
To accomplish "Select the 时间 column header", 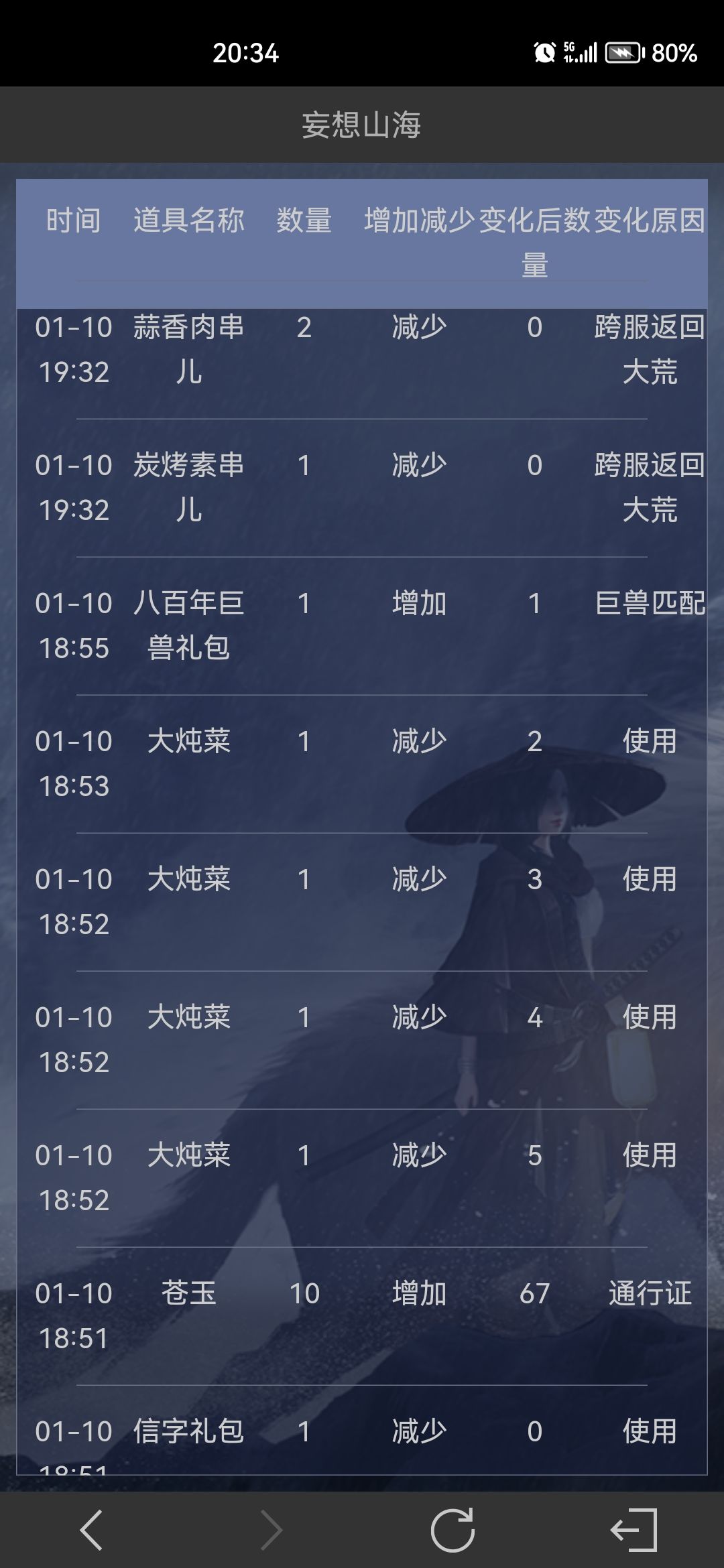I will pos(72,221).
